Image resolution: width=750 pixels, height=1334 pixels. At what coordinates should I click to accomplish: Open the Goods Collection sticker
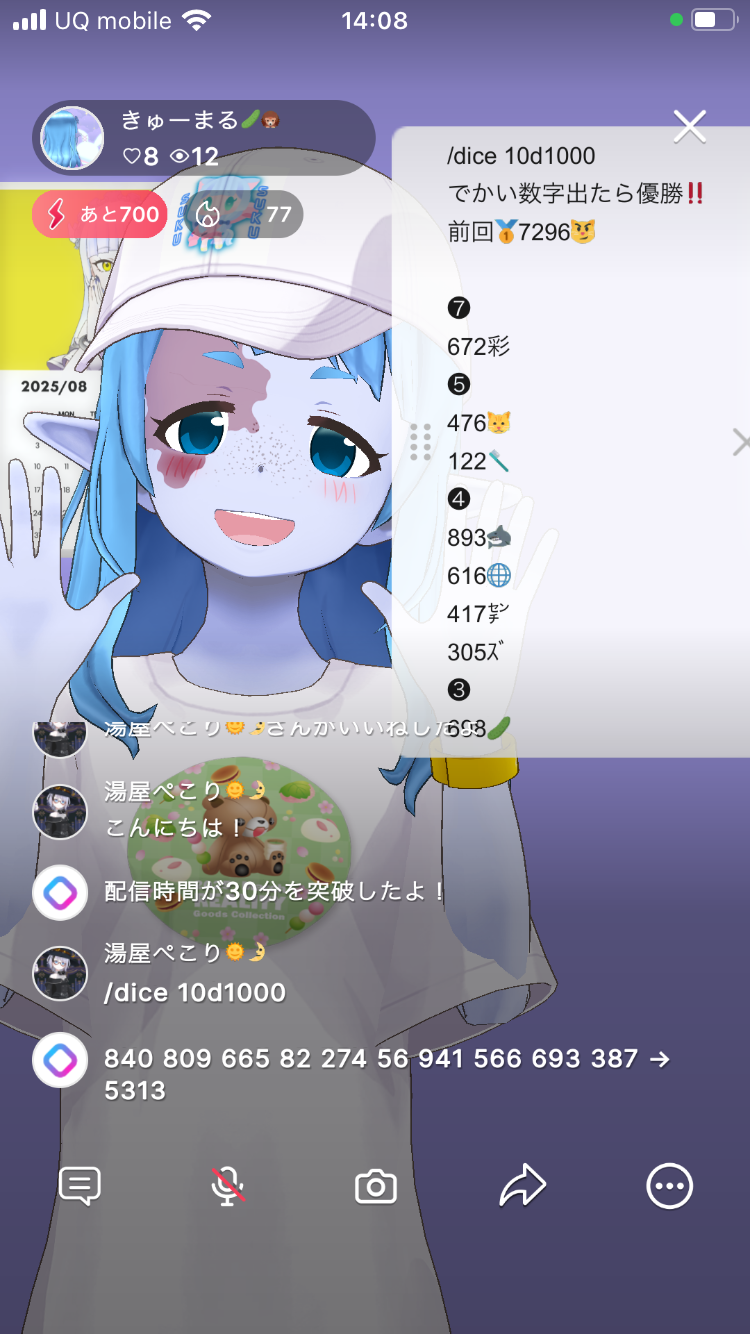tap(240, 850)
